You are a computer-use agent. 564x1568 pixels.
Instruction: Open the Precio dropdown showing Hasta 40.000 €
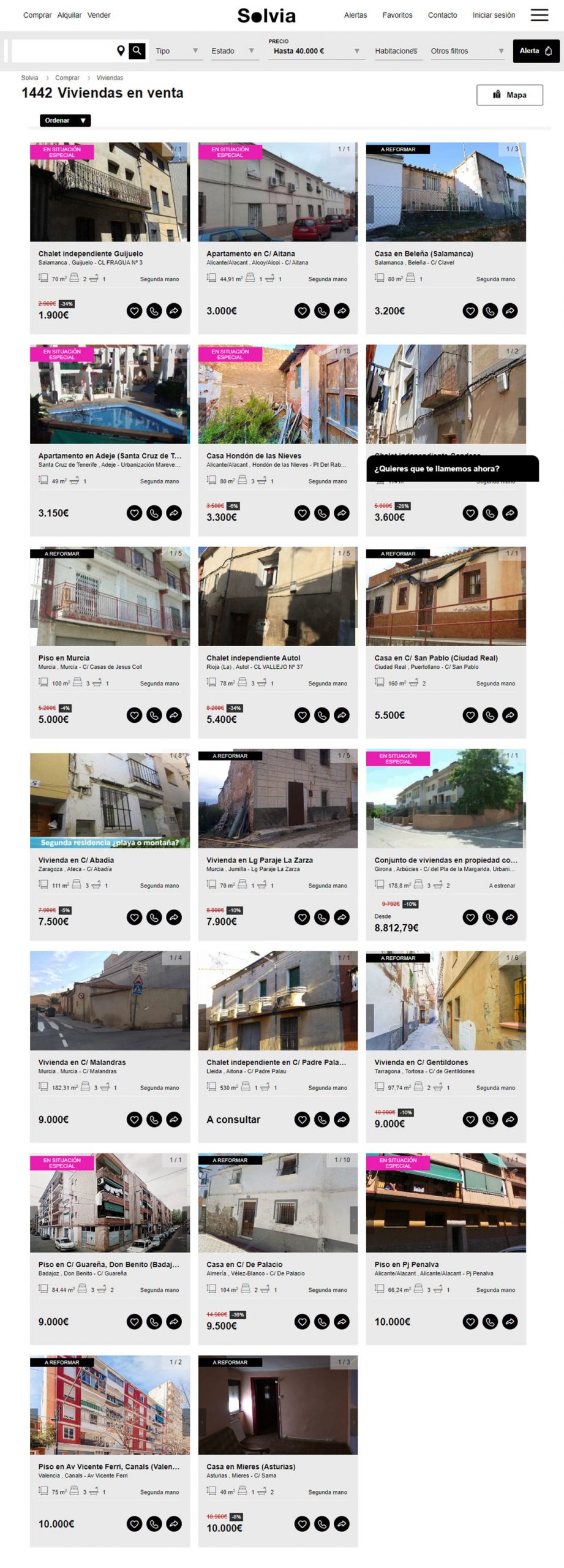316,51
